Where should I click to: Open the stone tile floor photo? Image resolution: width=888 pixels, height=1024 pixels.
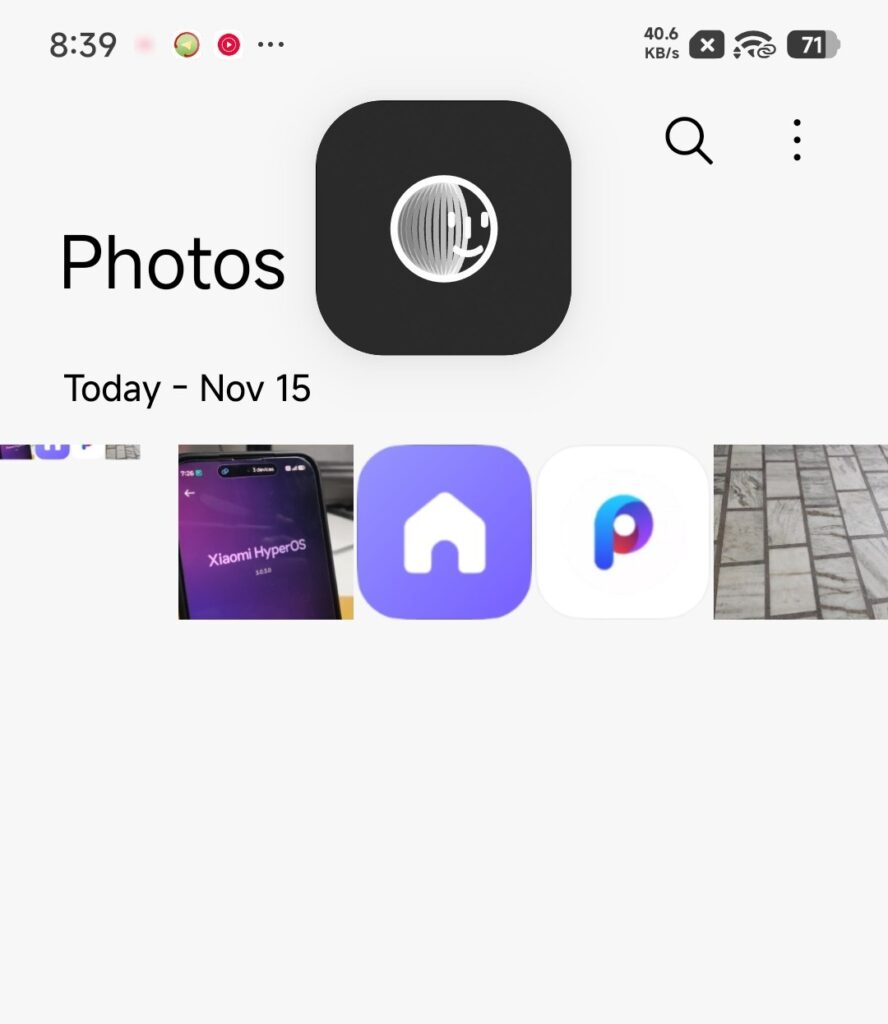click(800, 532)
